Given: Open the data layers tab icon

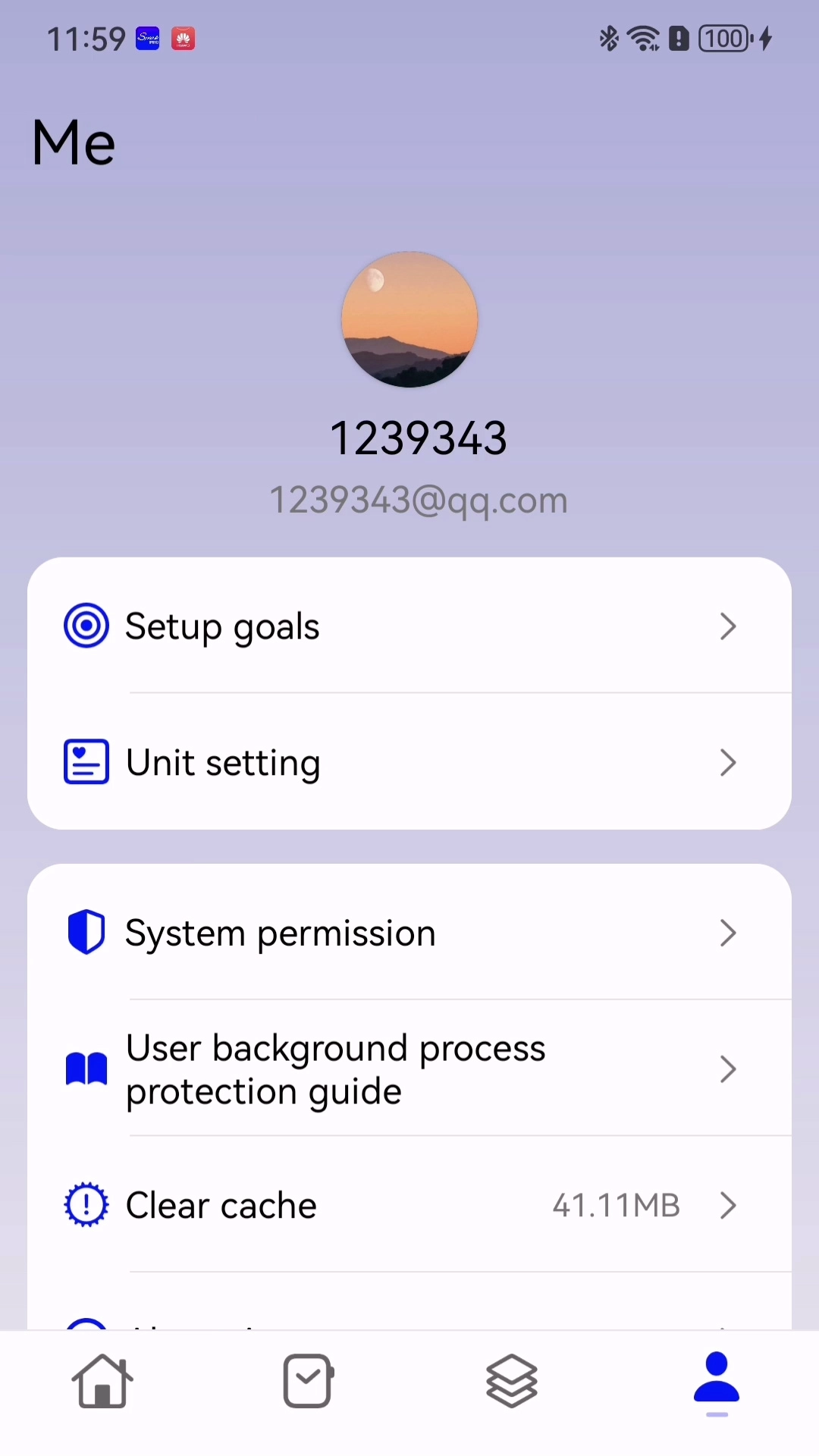Looking at the screenshot, I should coord(512,1380).
